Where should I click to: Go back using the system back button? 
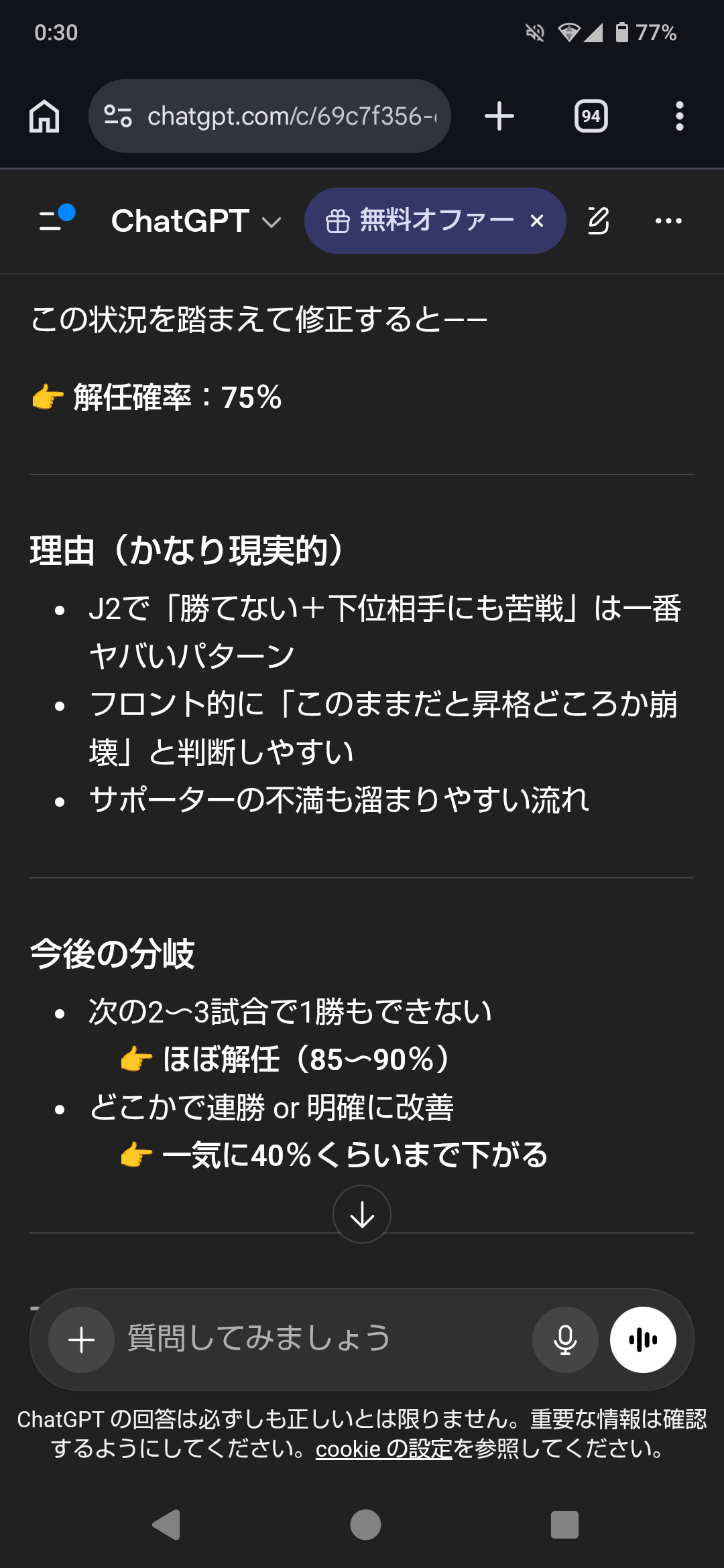point(166,1525)
